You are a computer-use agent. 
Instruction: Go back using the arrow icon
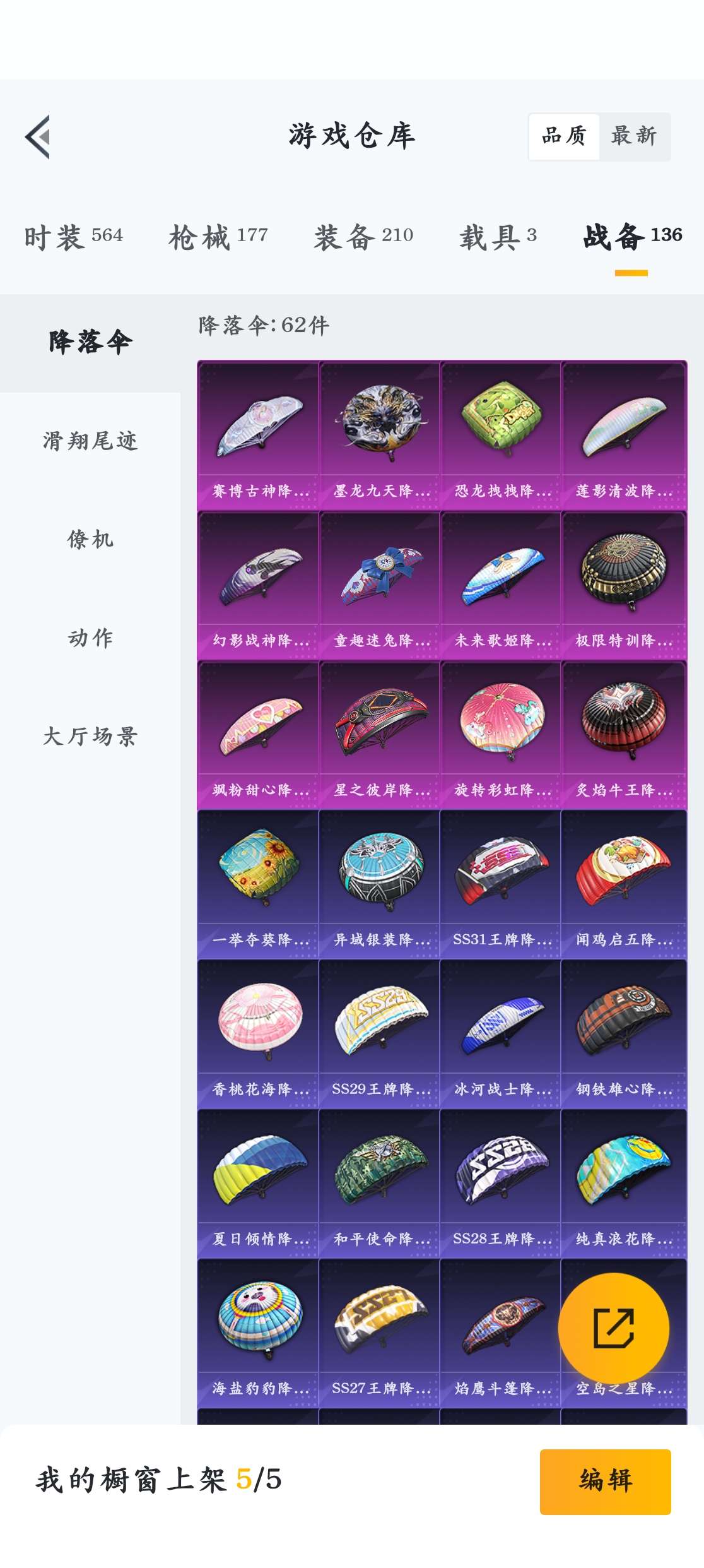38,136
